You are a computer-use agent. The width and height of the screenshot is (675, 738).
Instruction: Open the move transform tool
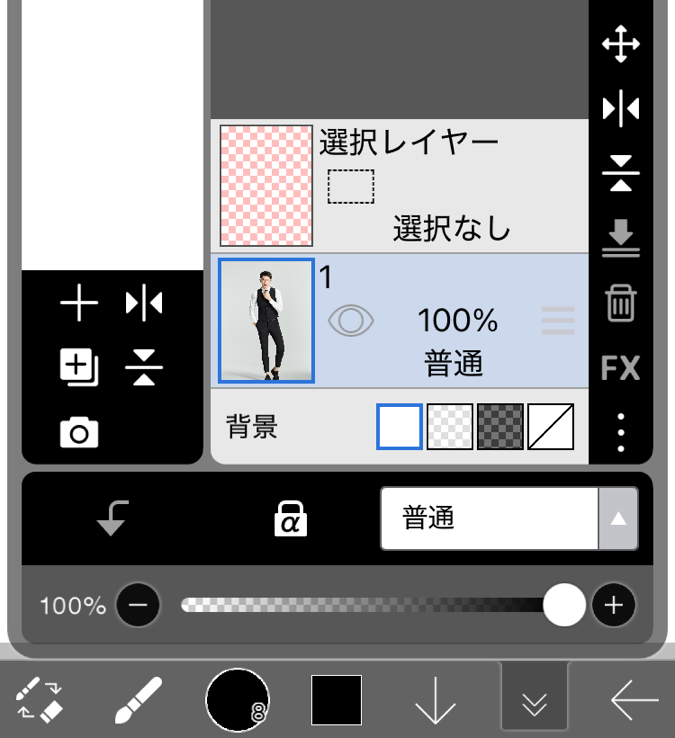pos(621,45)
